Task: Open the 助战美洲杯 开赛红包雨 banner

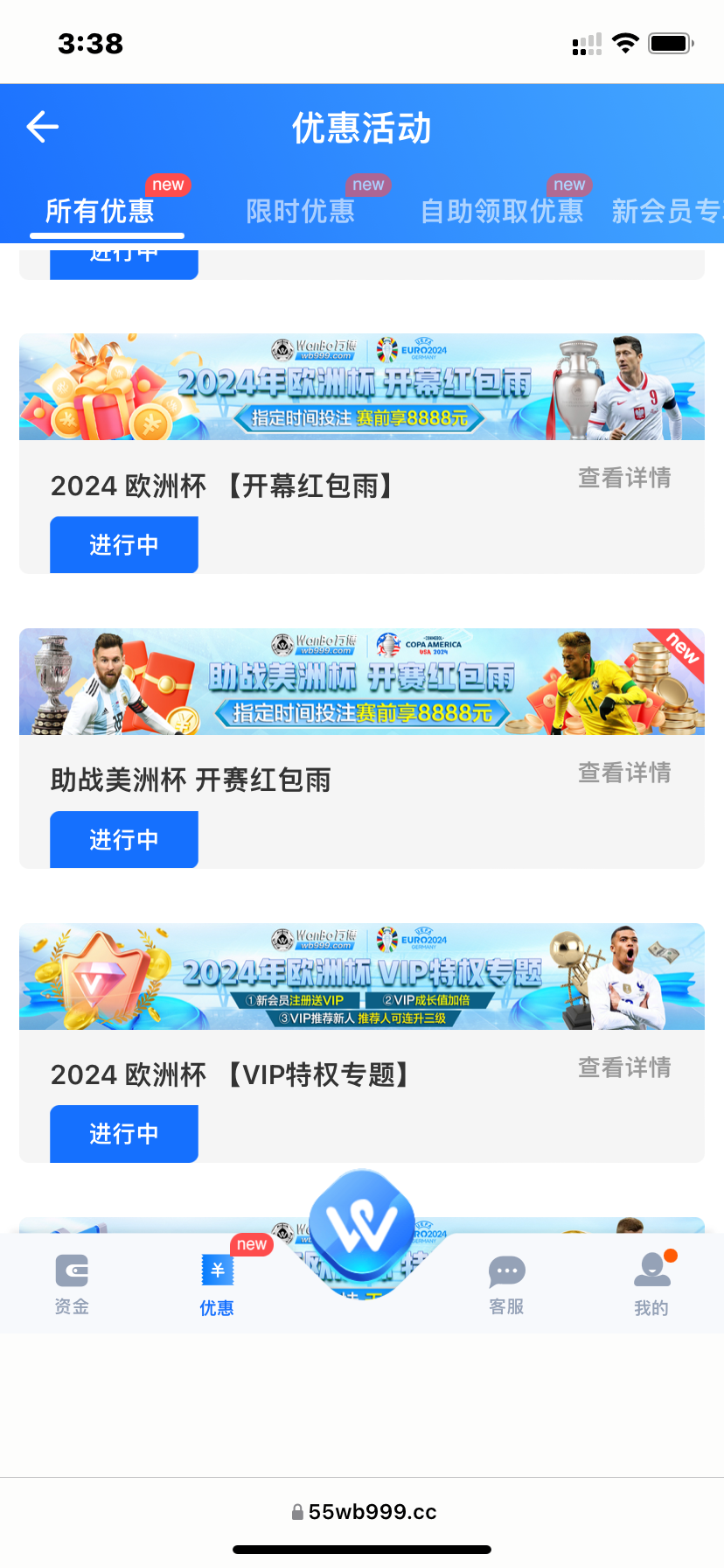Action: click(x=361, y=682)
